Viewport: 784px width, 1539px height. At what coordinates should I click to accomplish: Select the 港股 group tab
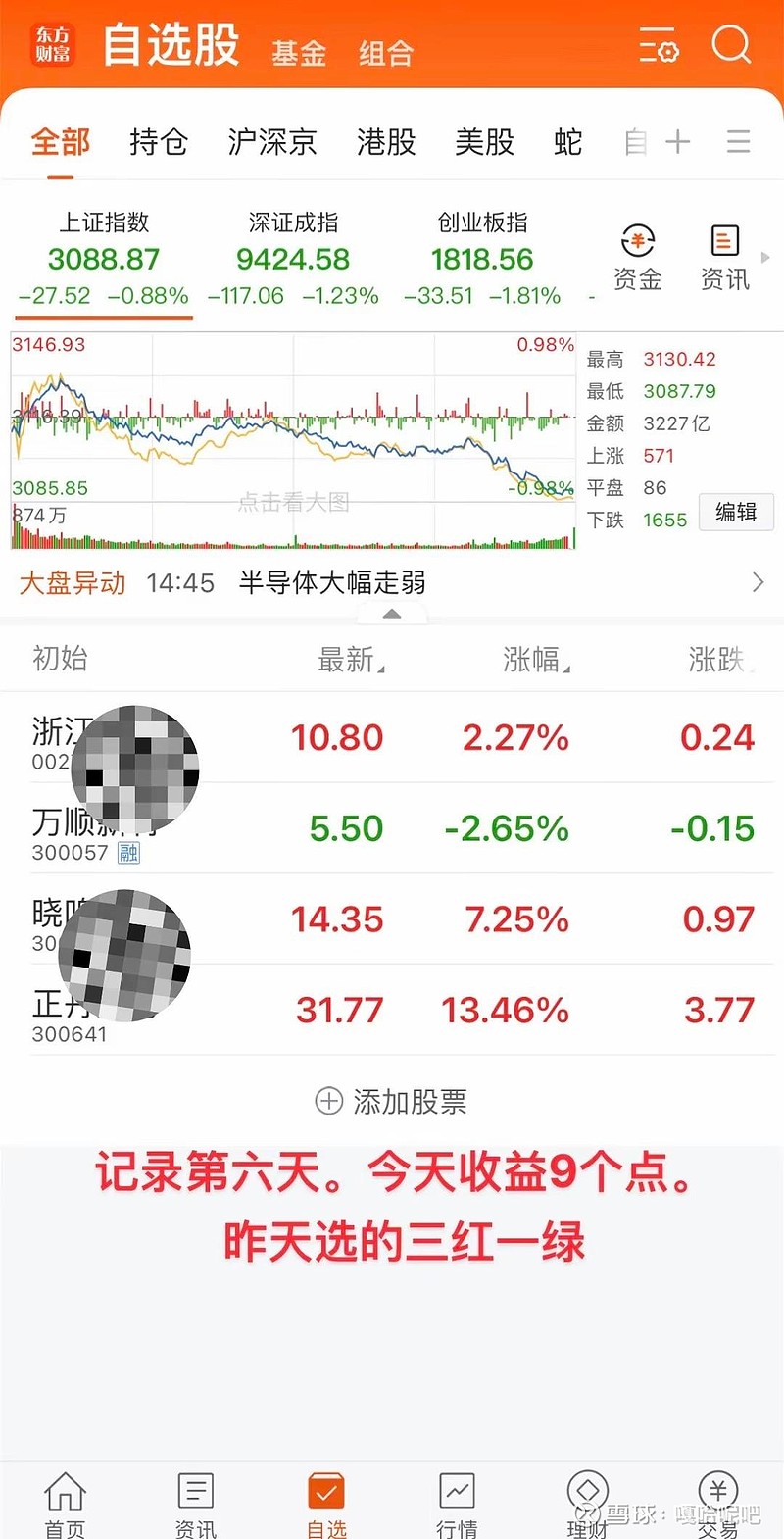coord(386,142)
